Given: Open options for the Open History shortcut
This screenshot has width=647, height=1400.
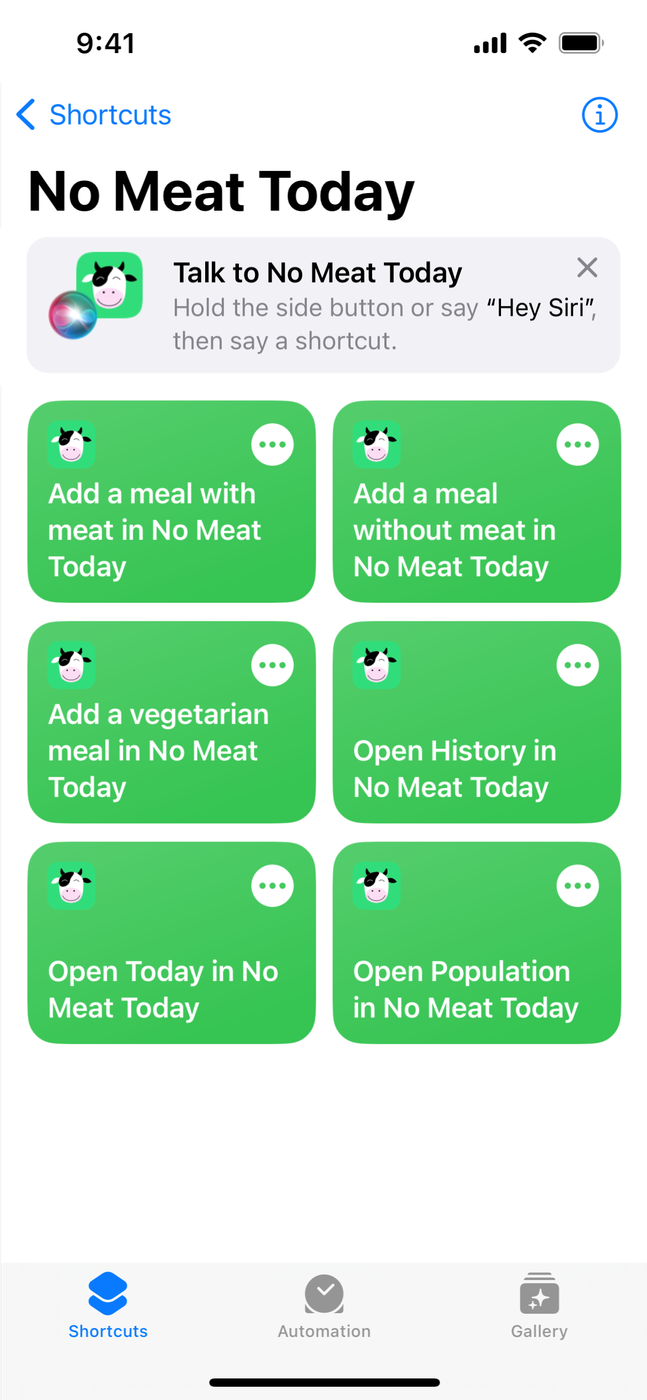Looking at the screenshot, I should tap(578, 665).
